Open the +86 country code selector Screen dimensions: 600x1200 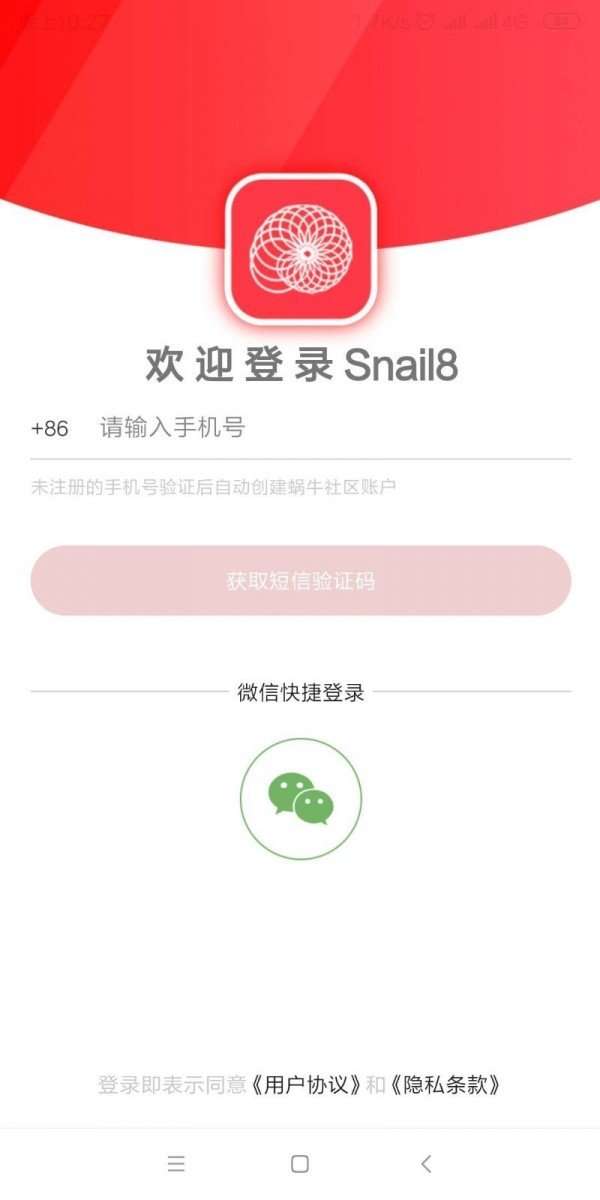click(50, 429)
